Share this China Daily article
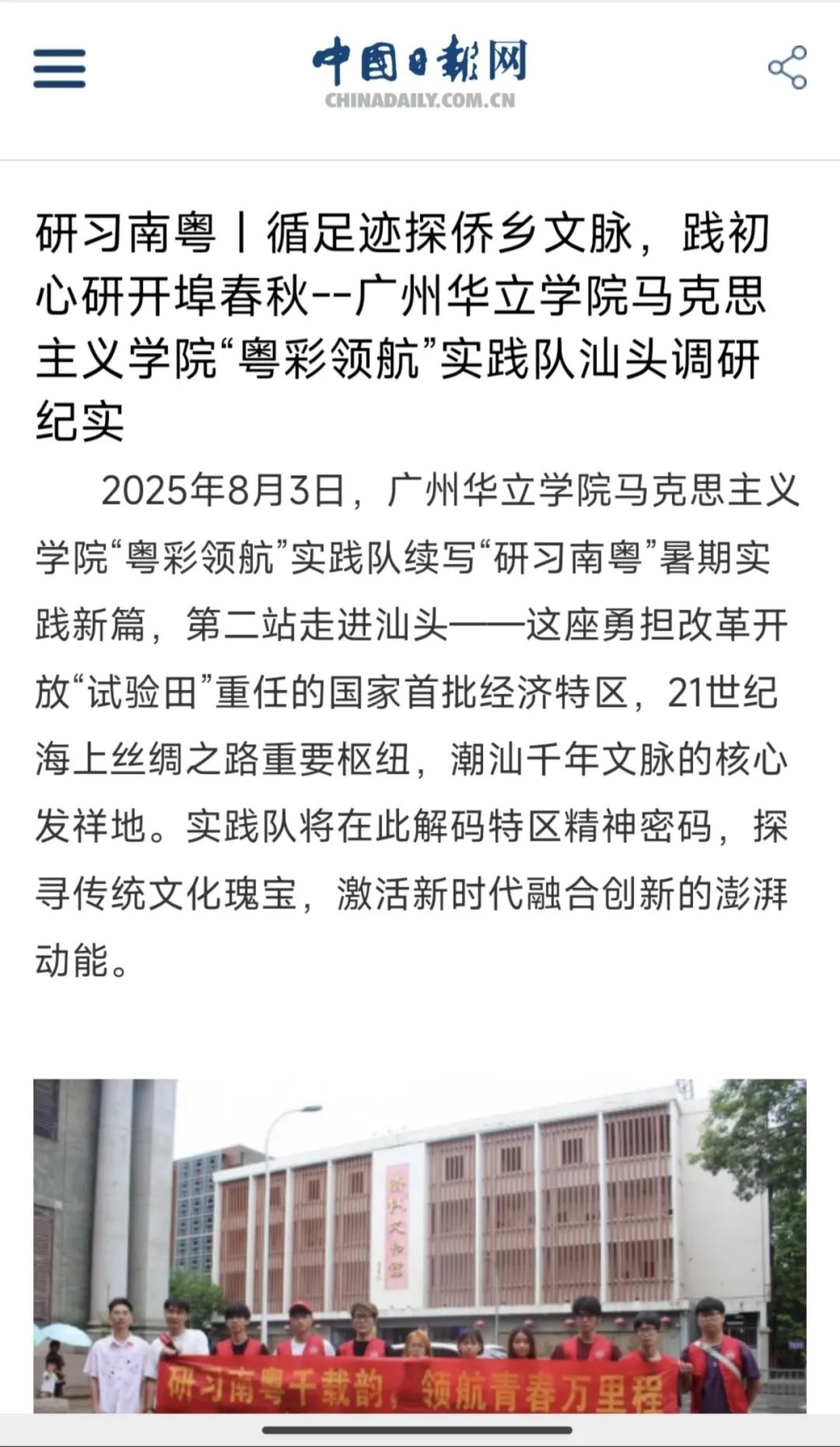This screenshot has width=840, height=1447. (787, 68)
